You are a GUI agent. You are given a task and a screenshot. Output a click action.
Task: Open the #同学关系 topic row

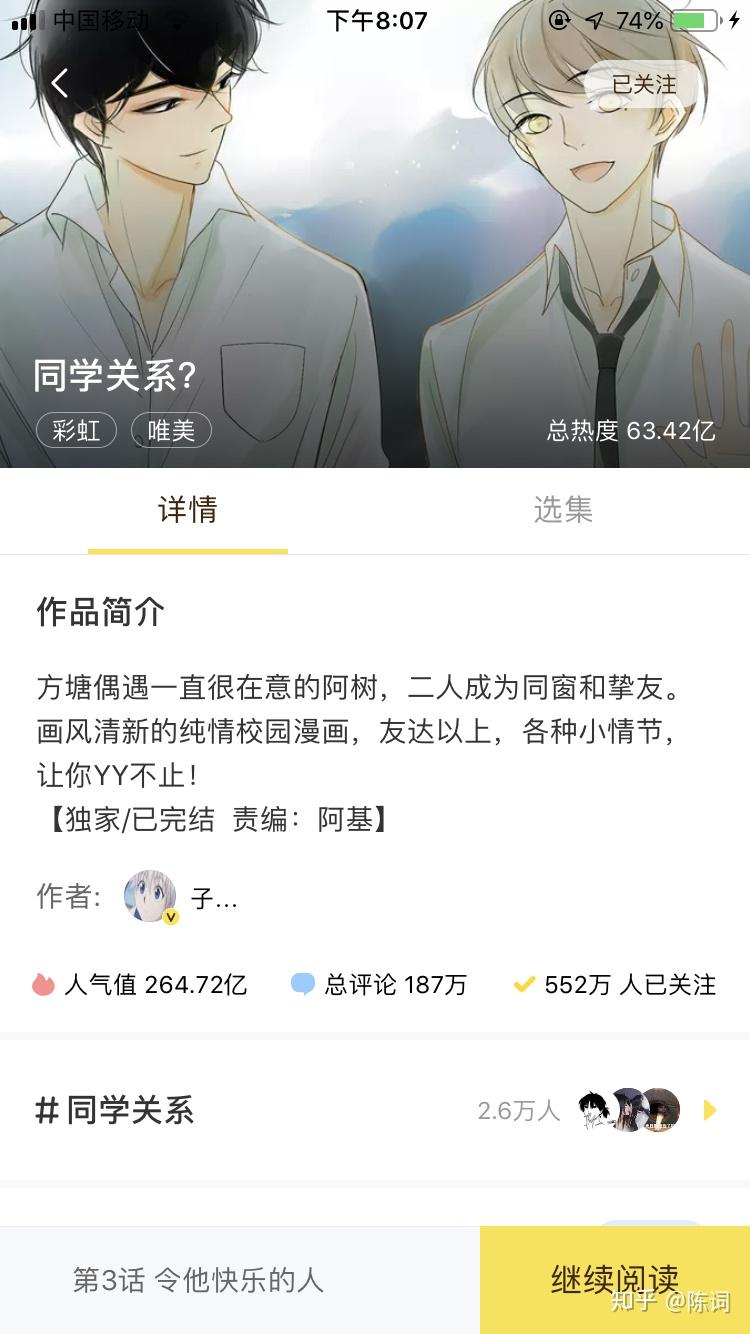coord(375,1110)
